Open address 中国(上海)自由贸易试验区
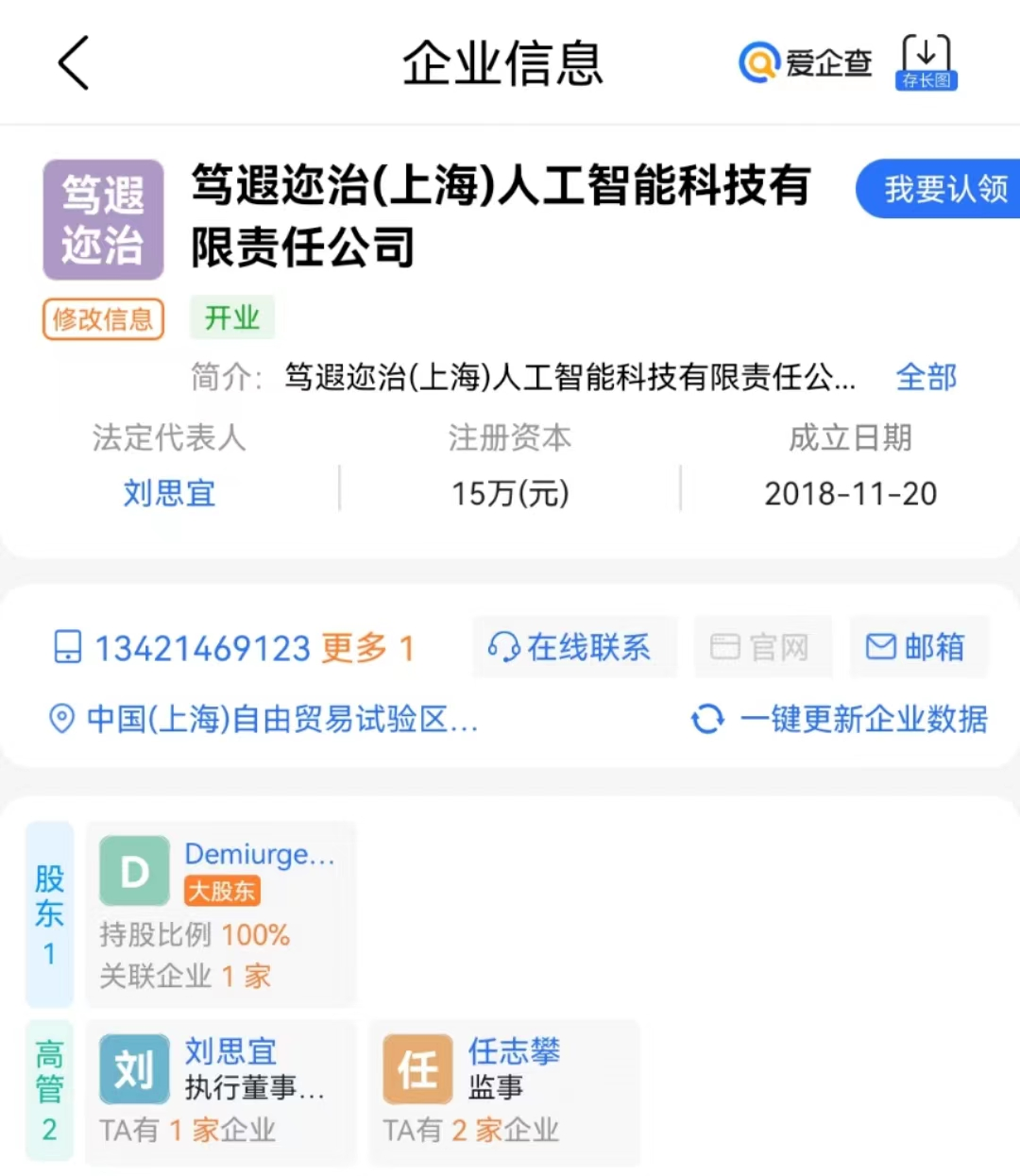 pos(280,719)
